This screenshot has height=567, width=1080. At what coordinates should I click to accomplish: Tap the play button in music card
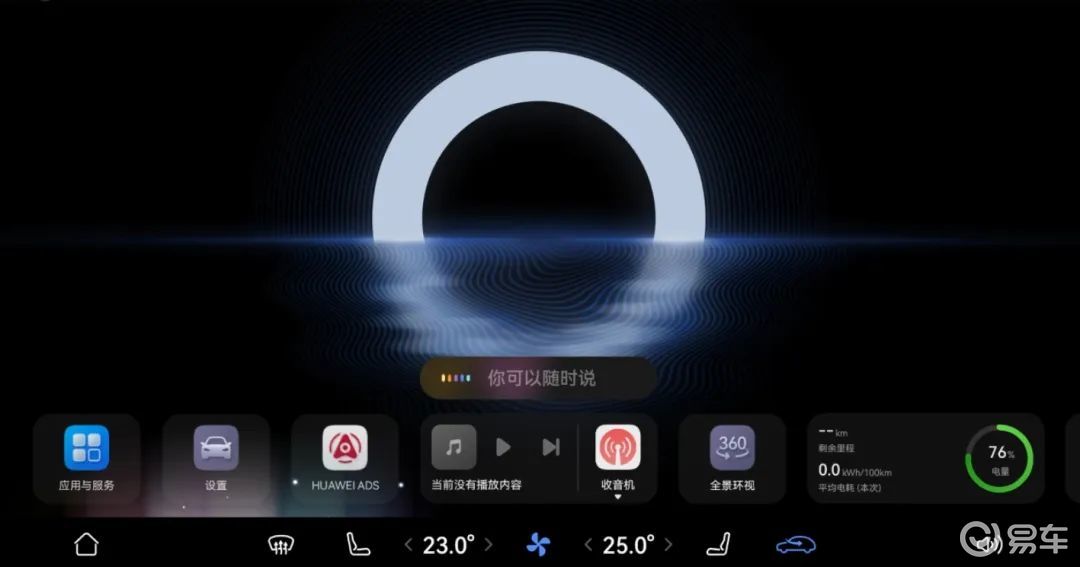[x=504, y=447]
